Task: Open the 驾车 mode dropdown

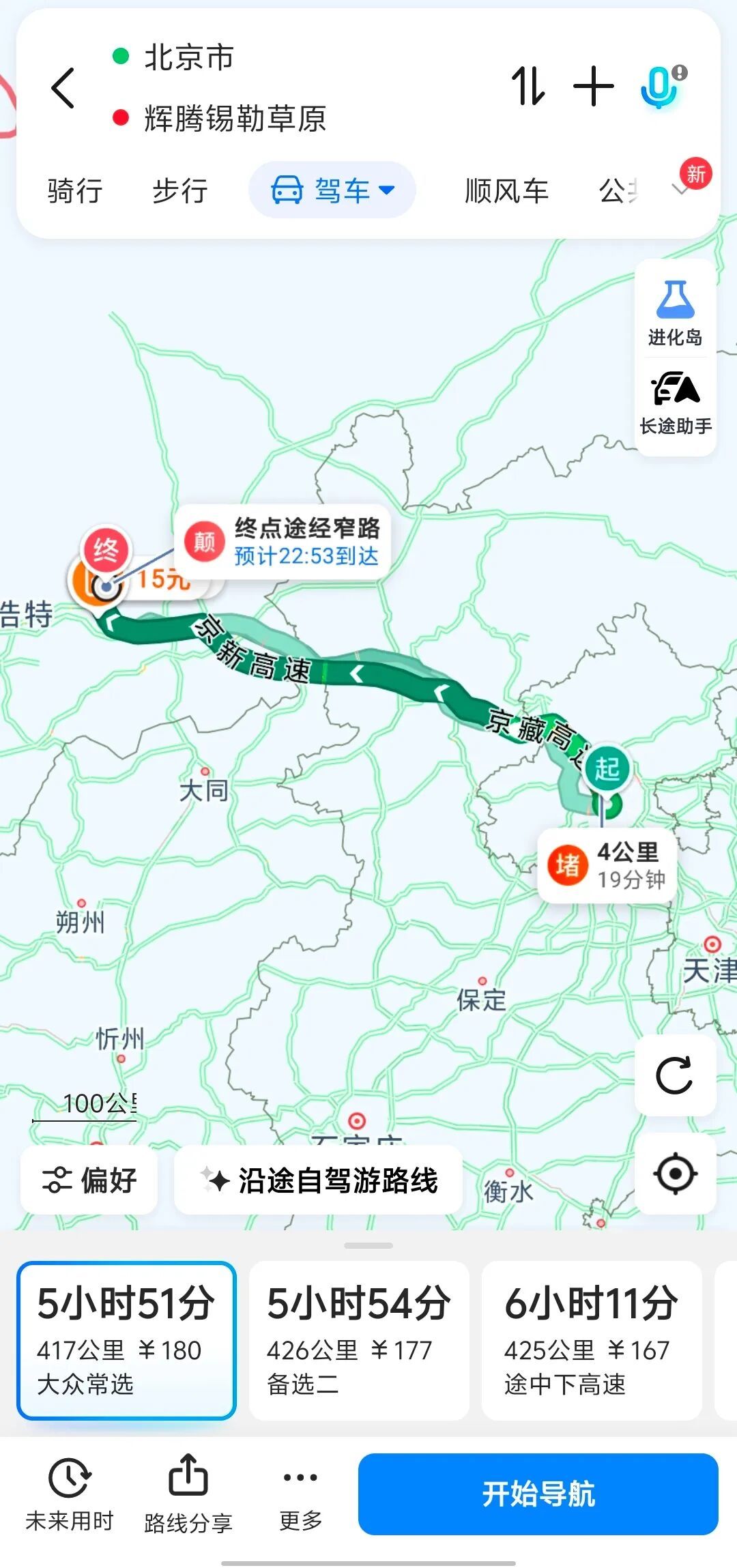Action: (x=332, y=190)
